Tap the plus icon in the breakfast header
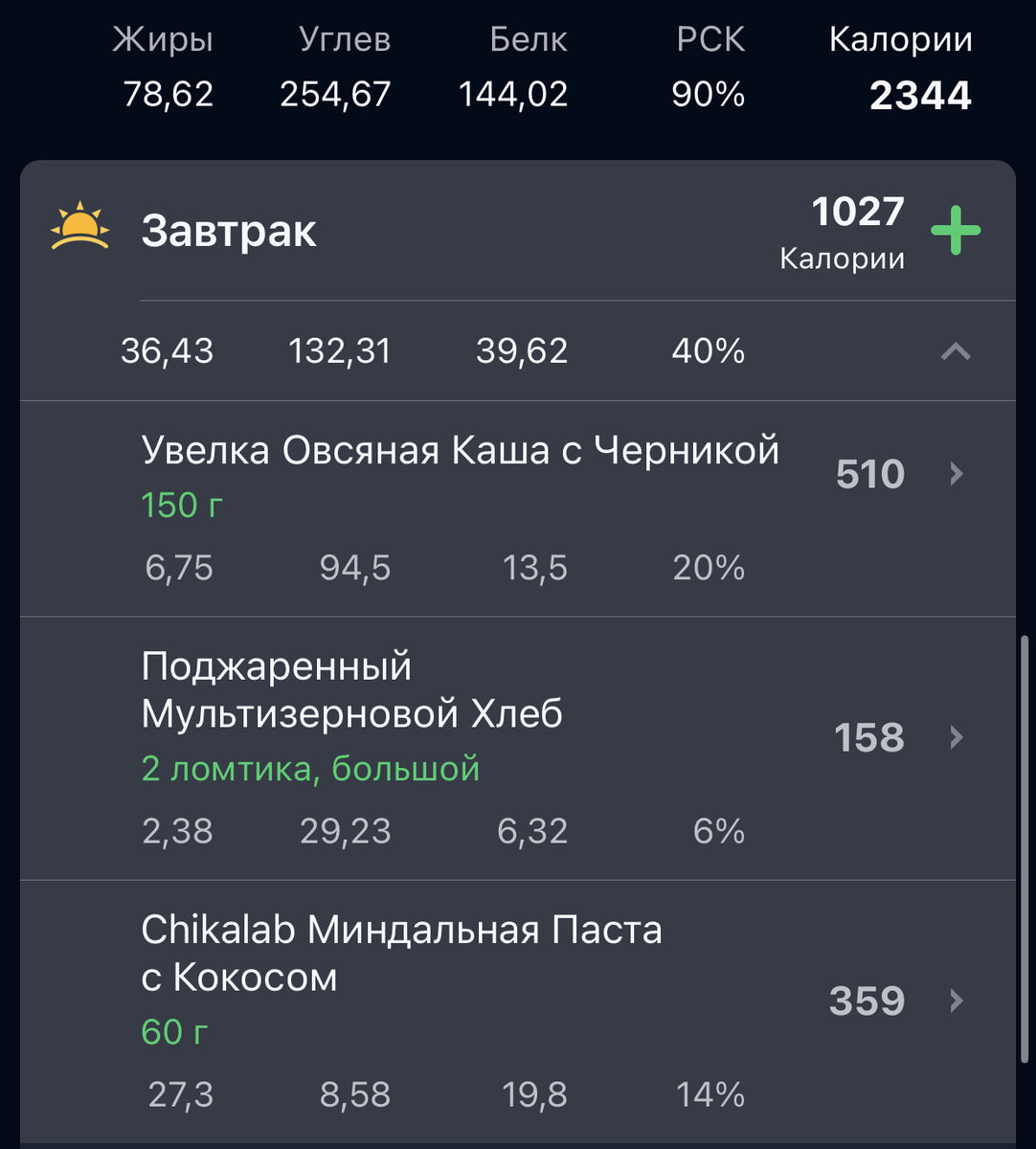Screen dimensions: 1036x1149 (955, 229)
